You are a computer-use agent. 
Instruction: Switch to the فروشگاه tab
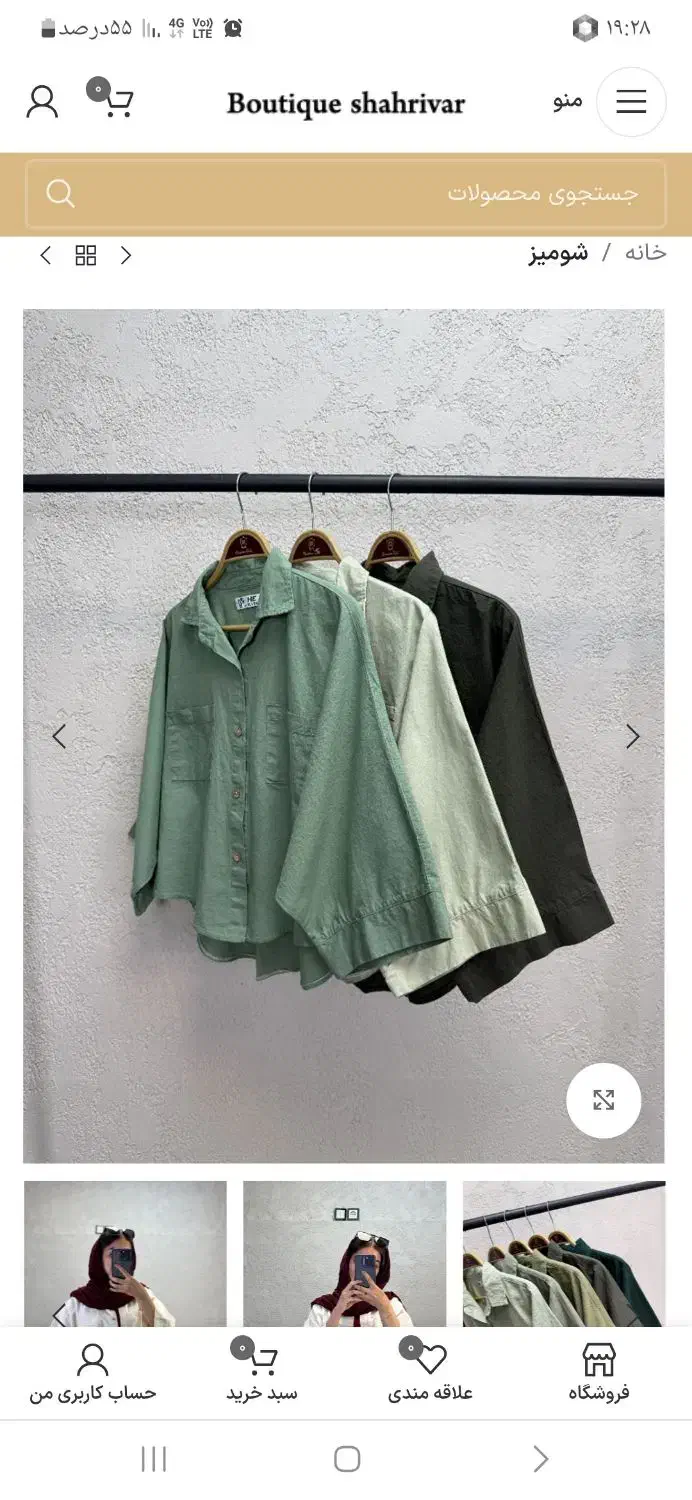point(598,1372)
